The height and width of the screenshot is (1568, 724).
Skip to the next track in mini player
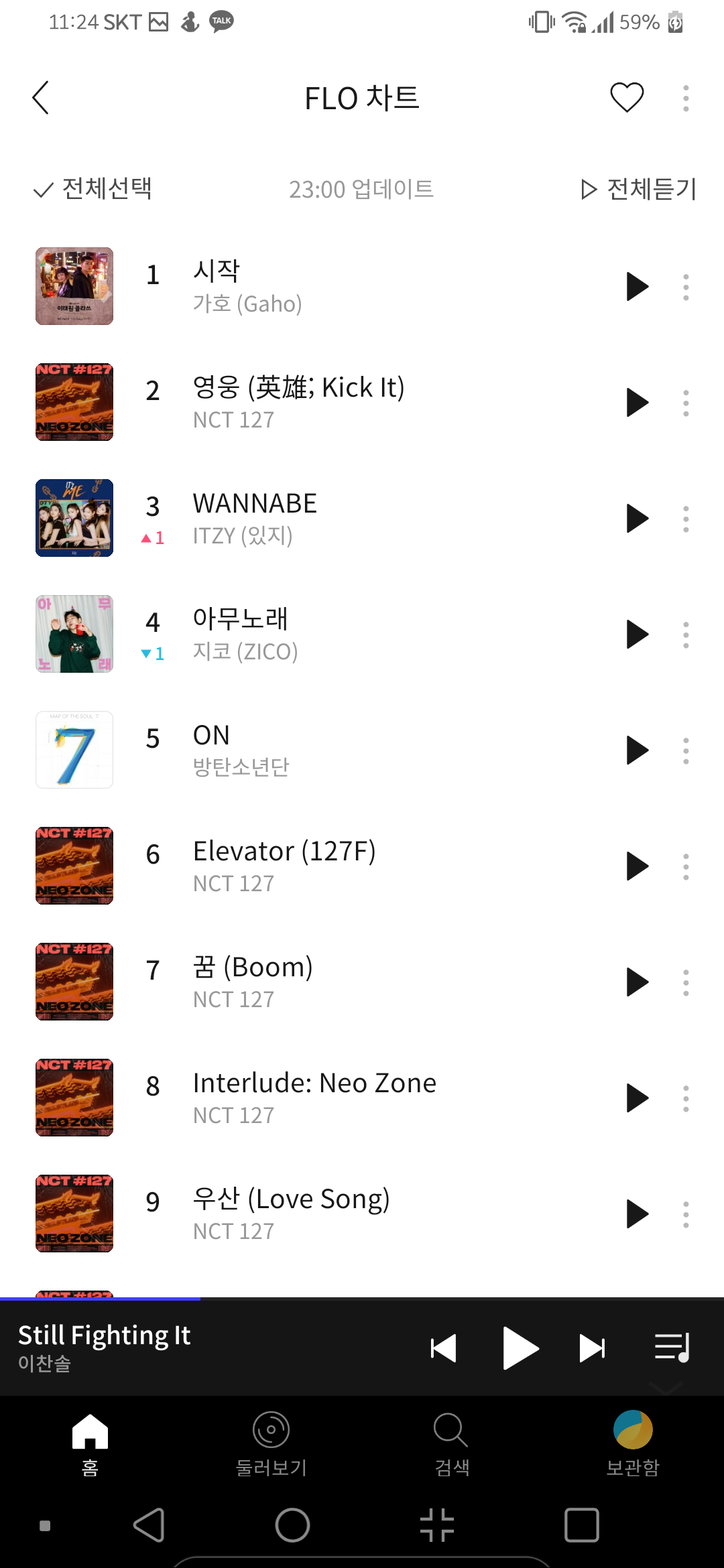click(x=592, y=1348)
